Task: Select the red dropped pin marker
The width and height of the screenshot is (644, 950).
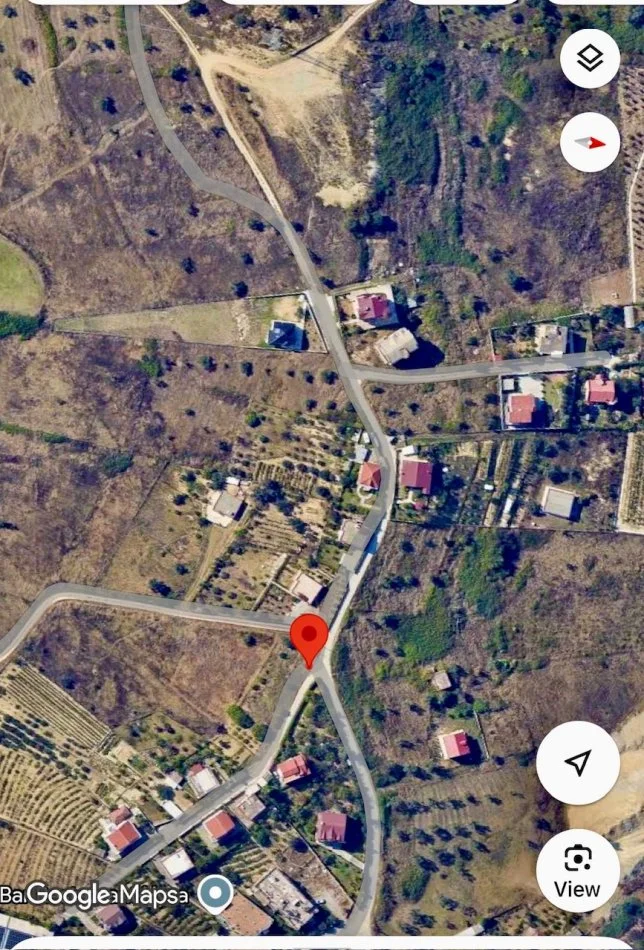Action: (309, 636)
